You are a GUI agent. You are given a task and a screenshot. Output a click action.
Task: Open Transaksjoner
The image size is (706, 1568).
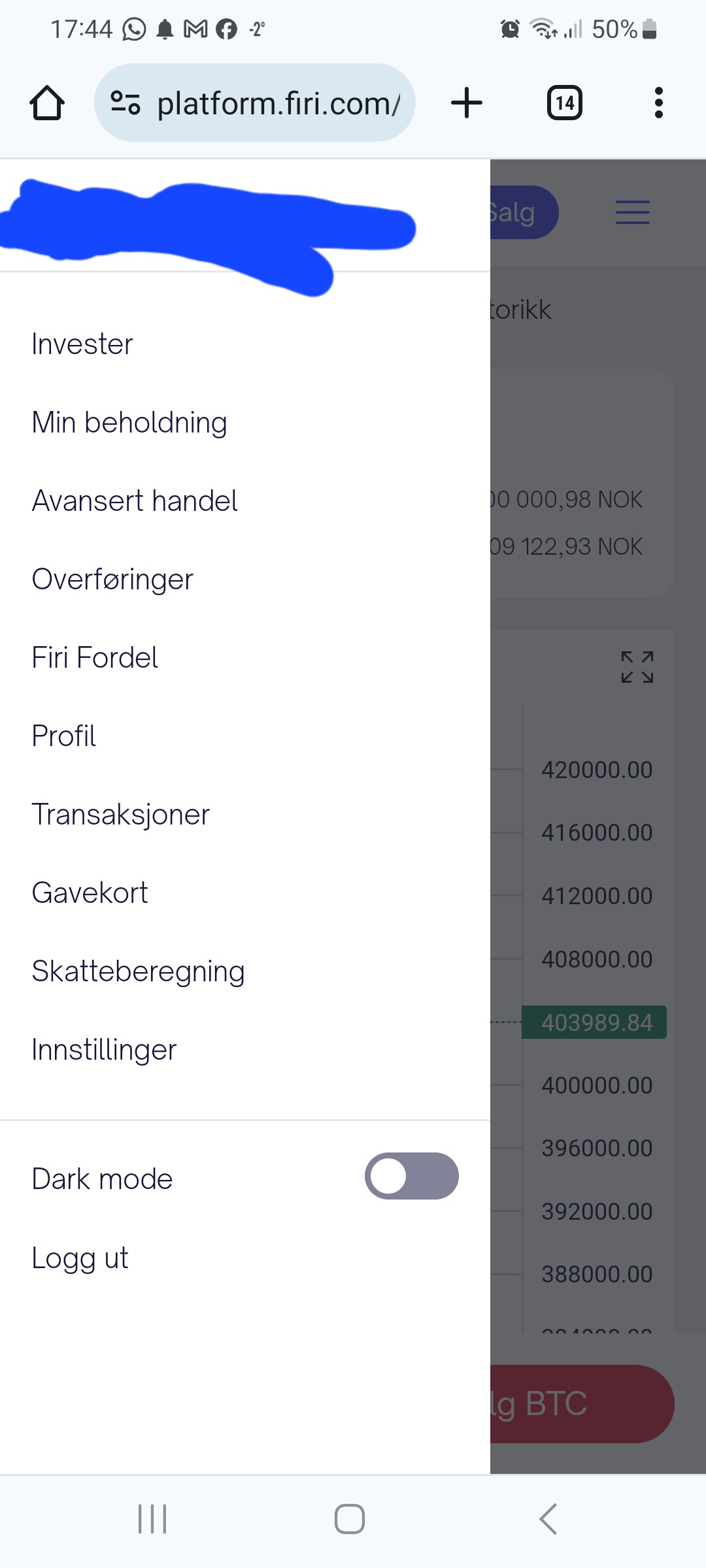[x=121, y=815]
